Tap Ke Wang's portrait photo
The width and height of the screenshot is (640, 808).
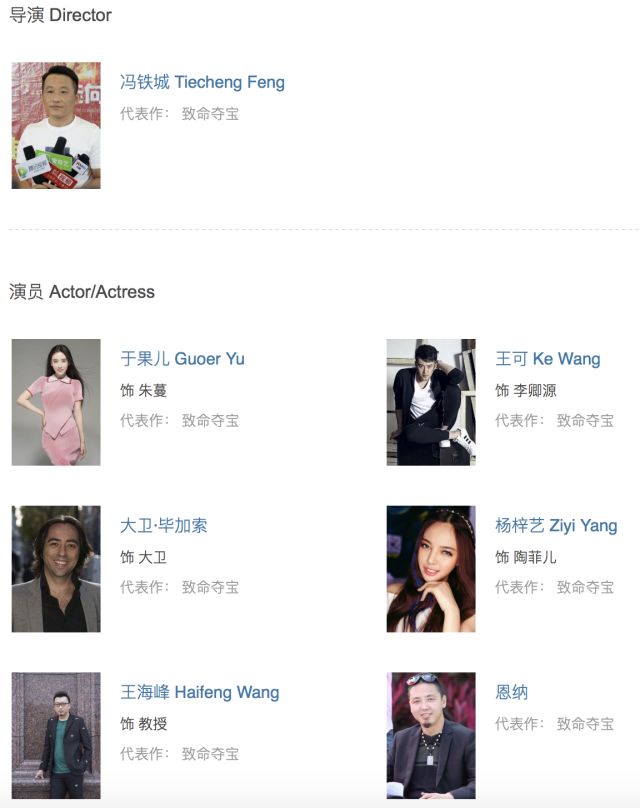click(431, 402)
